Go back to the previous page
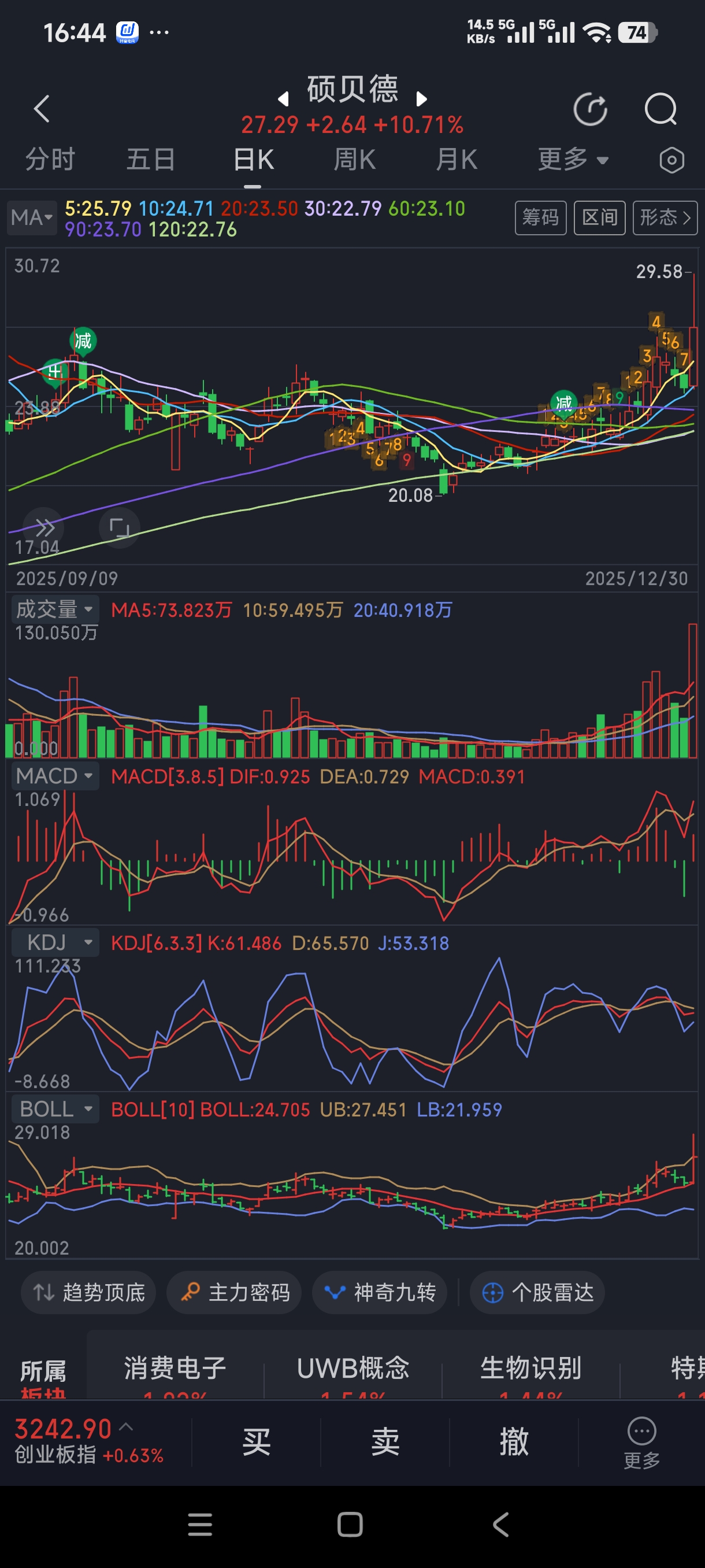705x1568 pixels. pos(42,109)
